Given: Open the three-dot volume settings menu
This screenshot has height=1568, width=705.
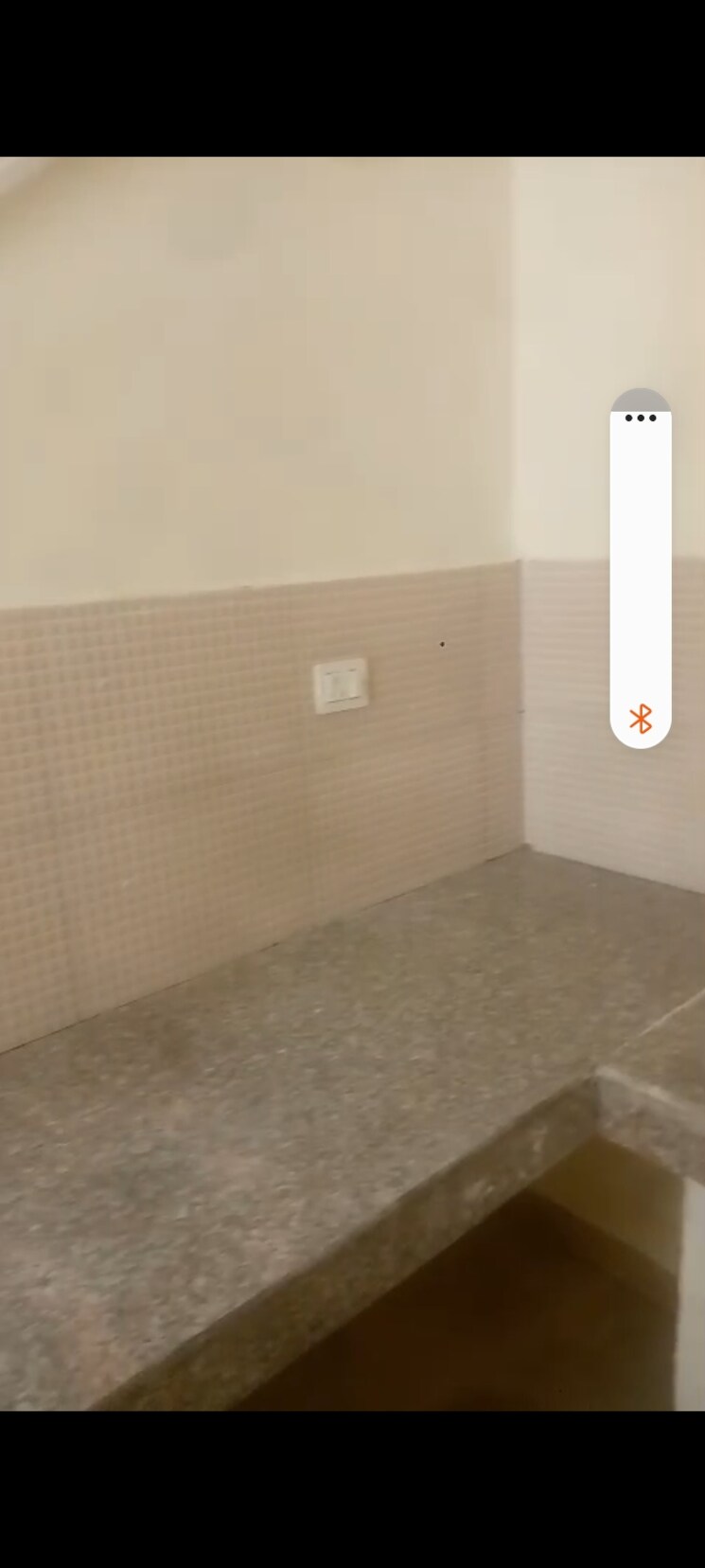Looking at the screenshot, I should coord(641,418).
